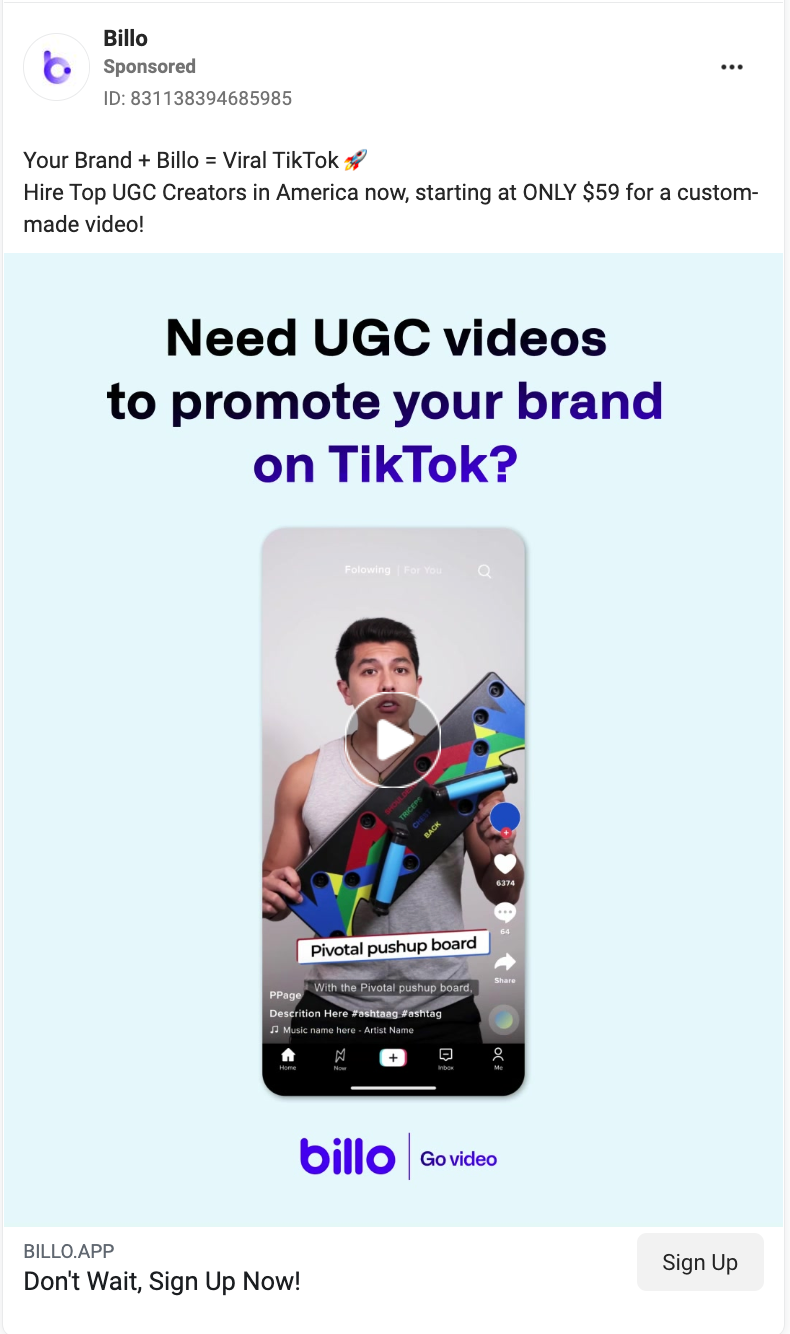Tap the Sign Up button
The width and height of the screenshot is (790, 1334).
(700, 1262)
